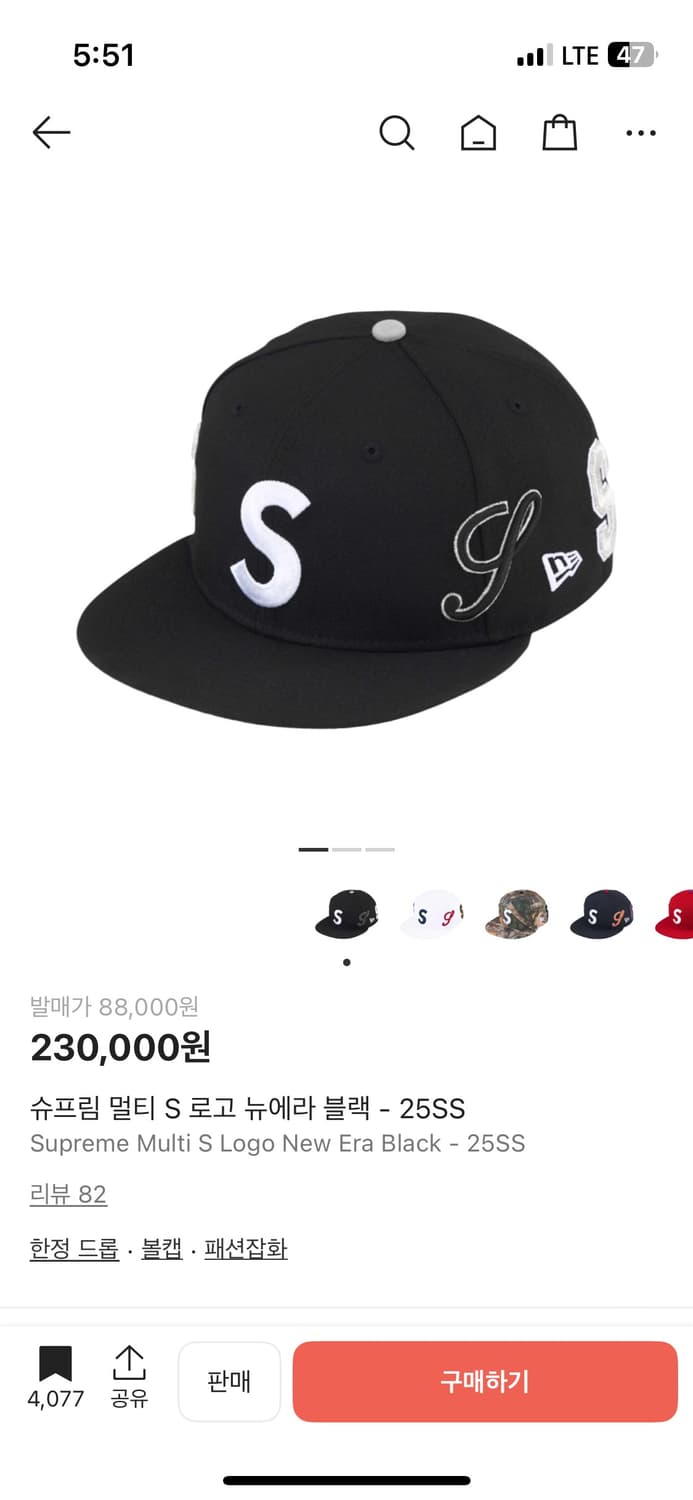693x1500 pixels.
Task: Go to the home icon
Action: pyautogui.click(x=478, y=132)
